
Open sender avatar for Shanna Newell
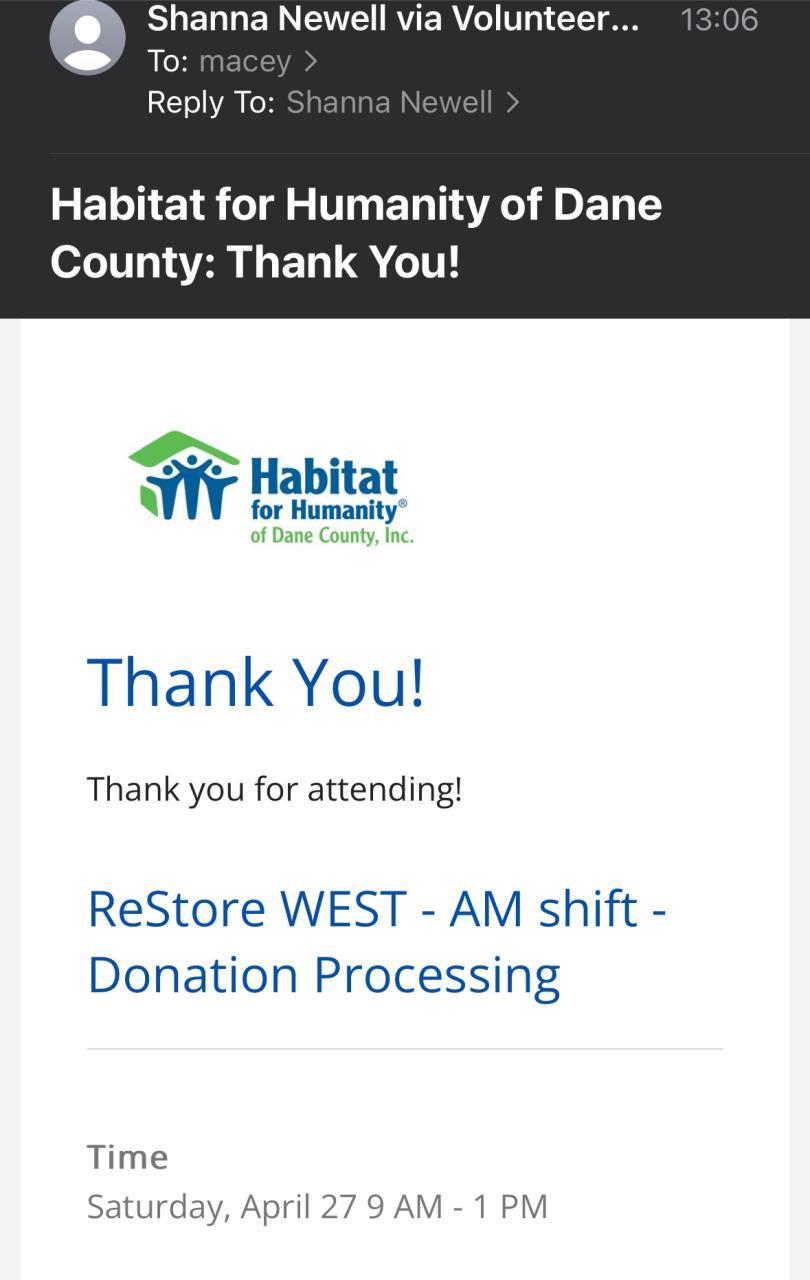87,38
